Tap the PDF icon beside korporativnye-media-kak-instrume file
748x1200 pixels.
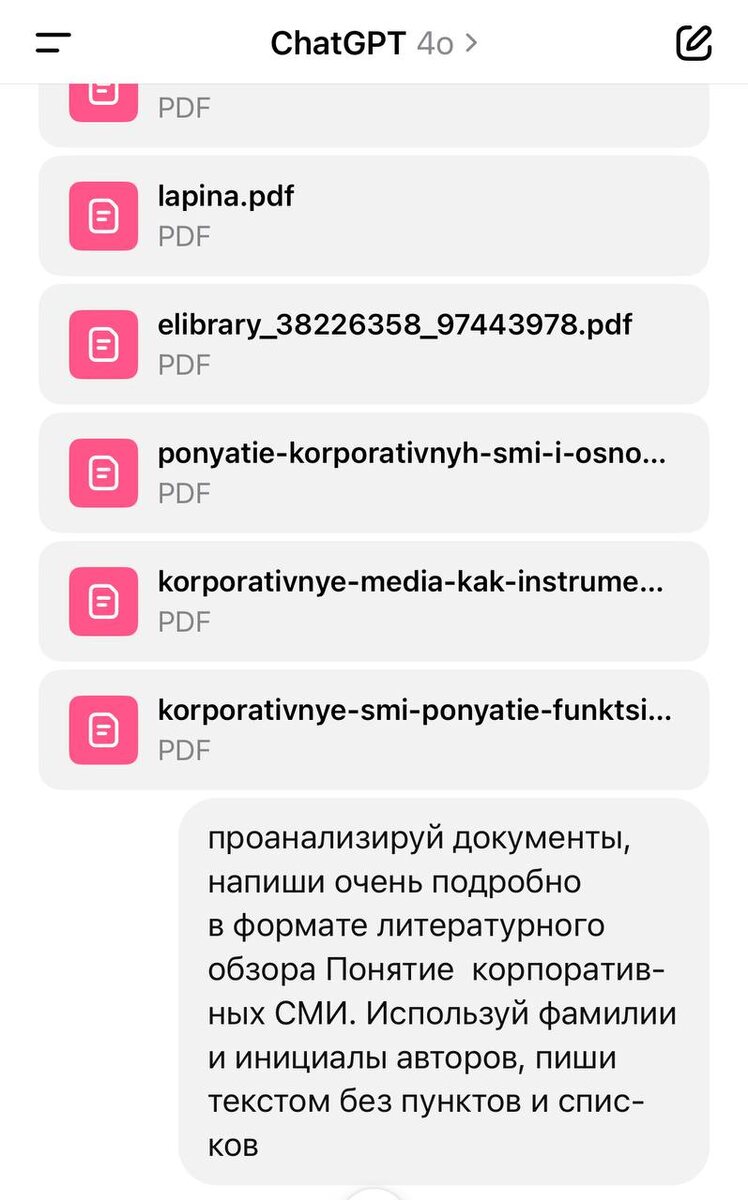pyautogui.click(x=103, y=601)
